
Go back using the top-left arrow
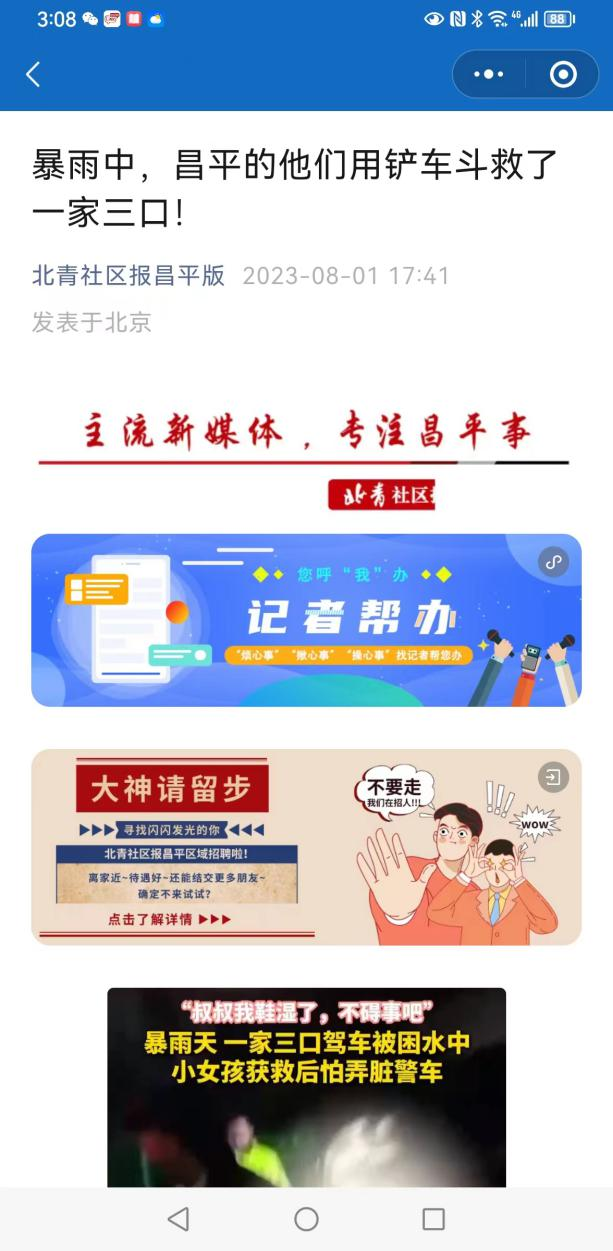(33, 74)
